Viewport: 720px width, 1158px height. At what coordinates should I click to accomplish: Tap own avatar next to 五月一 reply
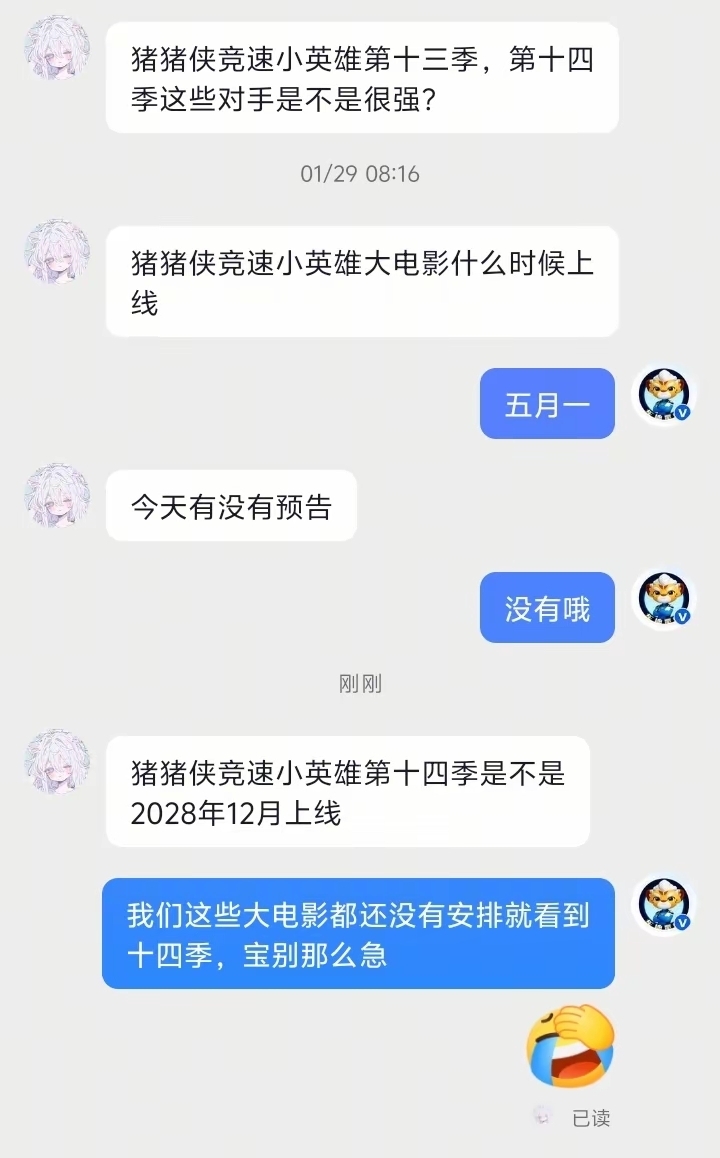[x=665, y=396]
